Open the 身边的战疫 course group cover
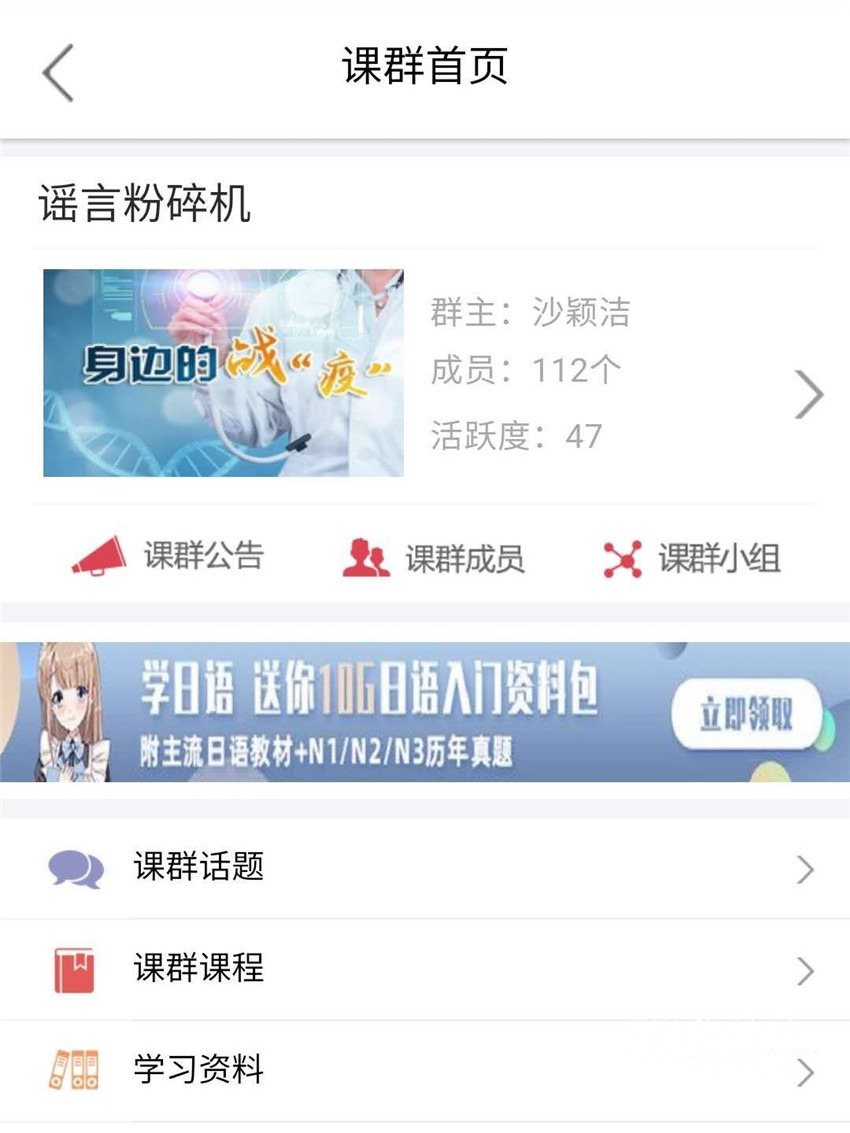Screen dimensions: 850x1133 (223, 373)
